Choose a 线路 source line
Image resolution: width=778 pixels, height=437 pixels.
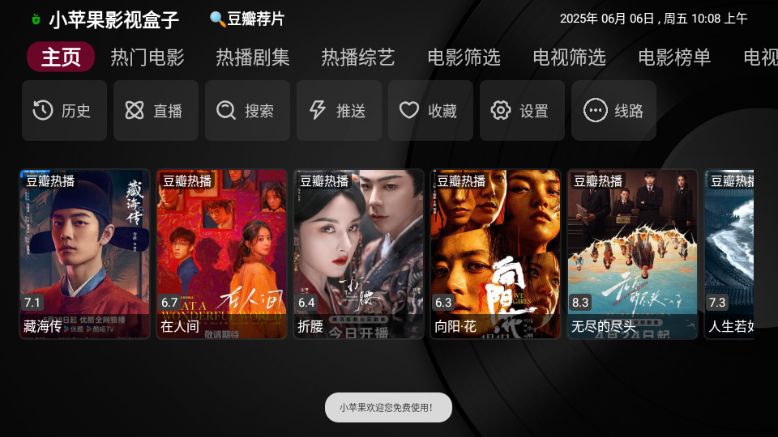pyautogui.click(x=613, y=111)
